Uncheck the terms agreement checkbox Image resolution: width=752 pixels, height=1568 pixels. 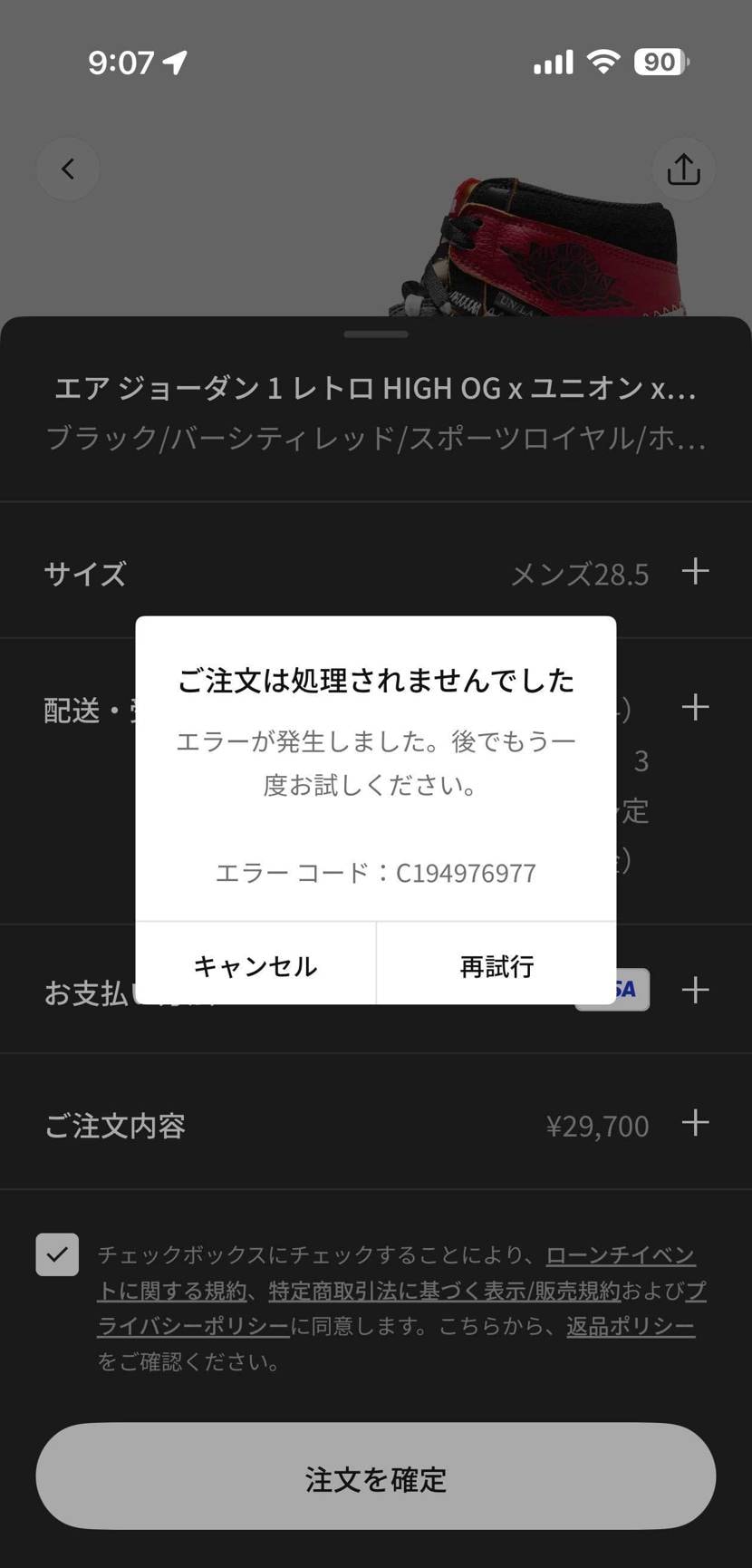[57, 1255]
